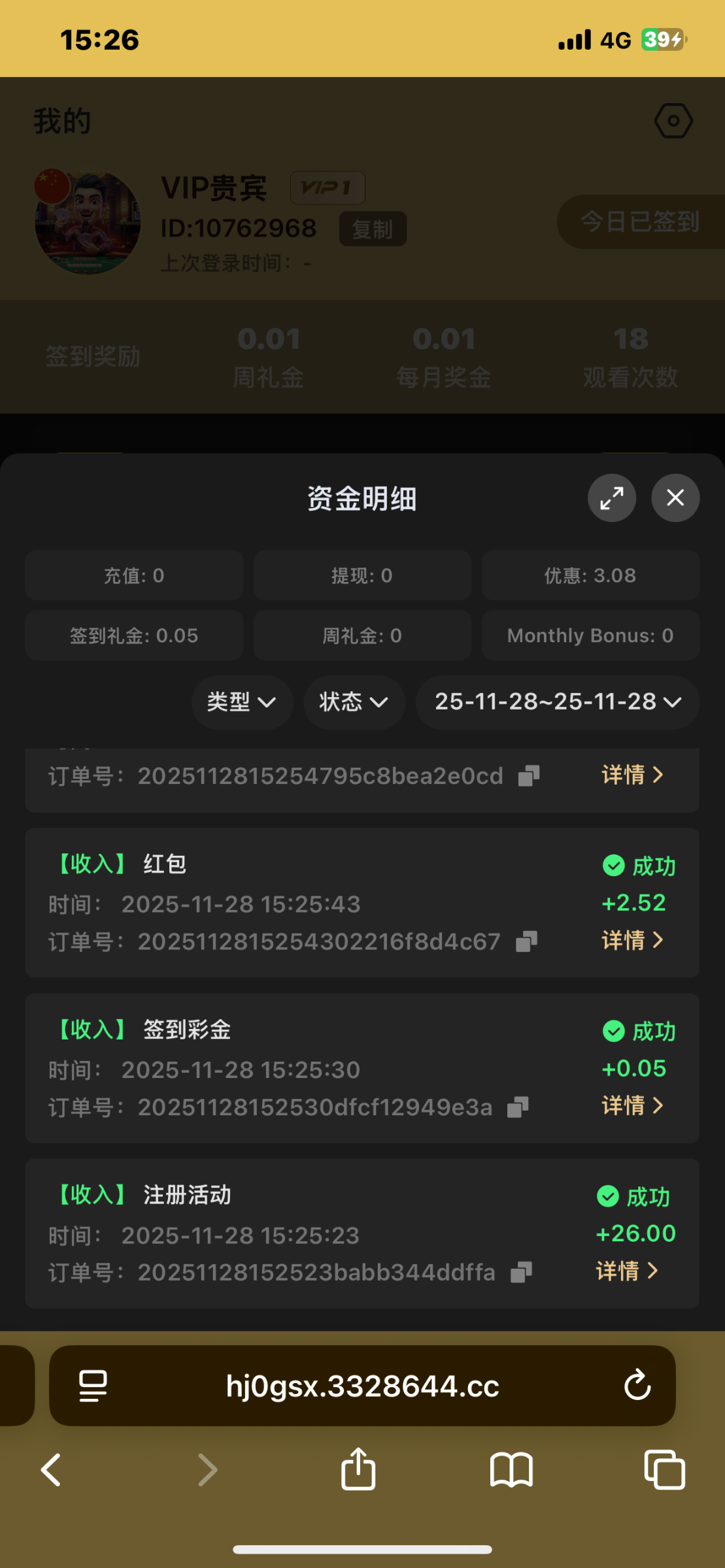Reload the current page
This screenshot has width=725, height=1568.
tap(637, 1386)
